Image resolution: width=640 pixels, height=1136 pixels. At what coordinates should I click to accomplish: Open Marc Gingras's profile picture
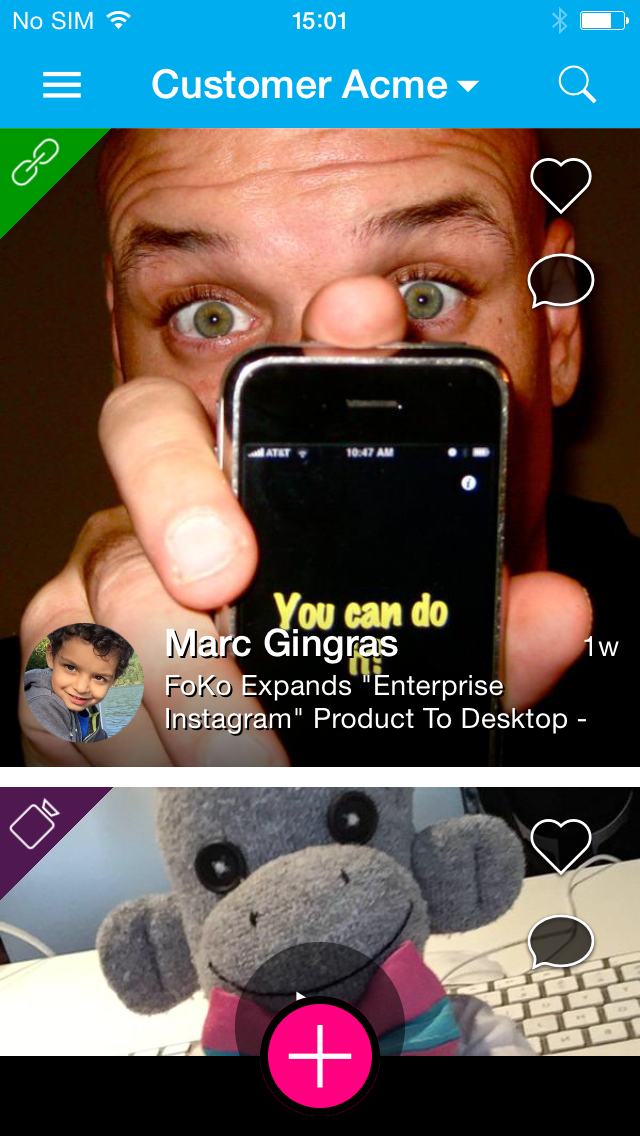pyautogui.click(x=84, y=683)
